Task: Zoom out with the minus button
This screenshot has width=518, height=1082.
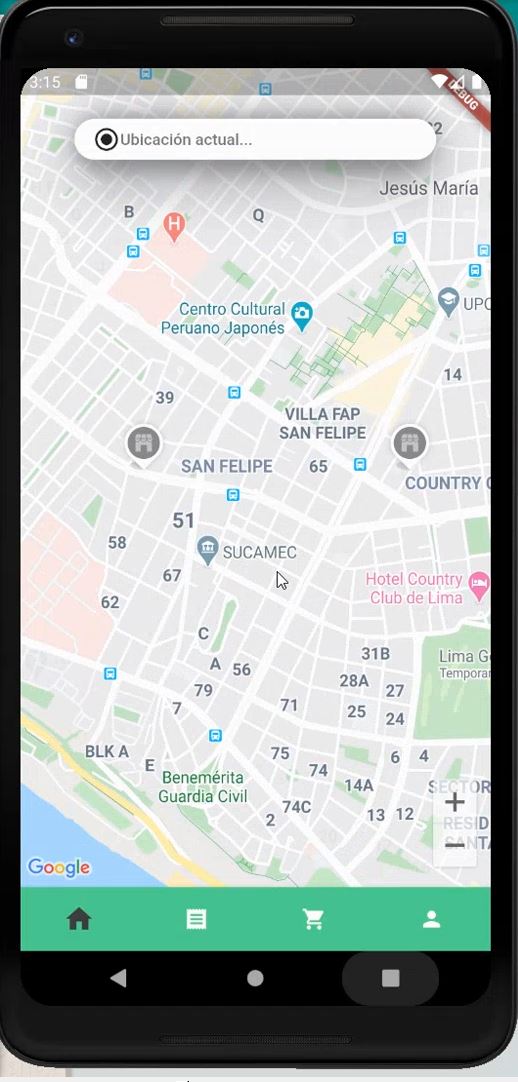Action: (455, 845)
